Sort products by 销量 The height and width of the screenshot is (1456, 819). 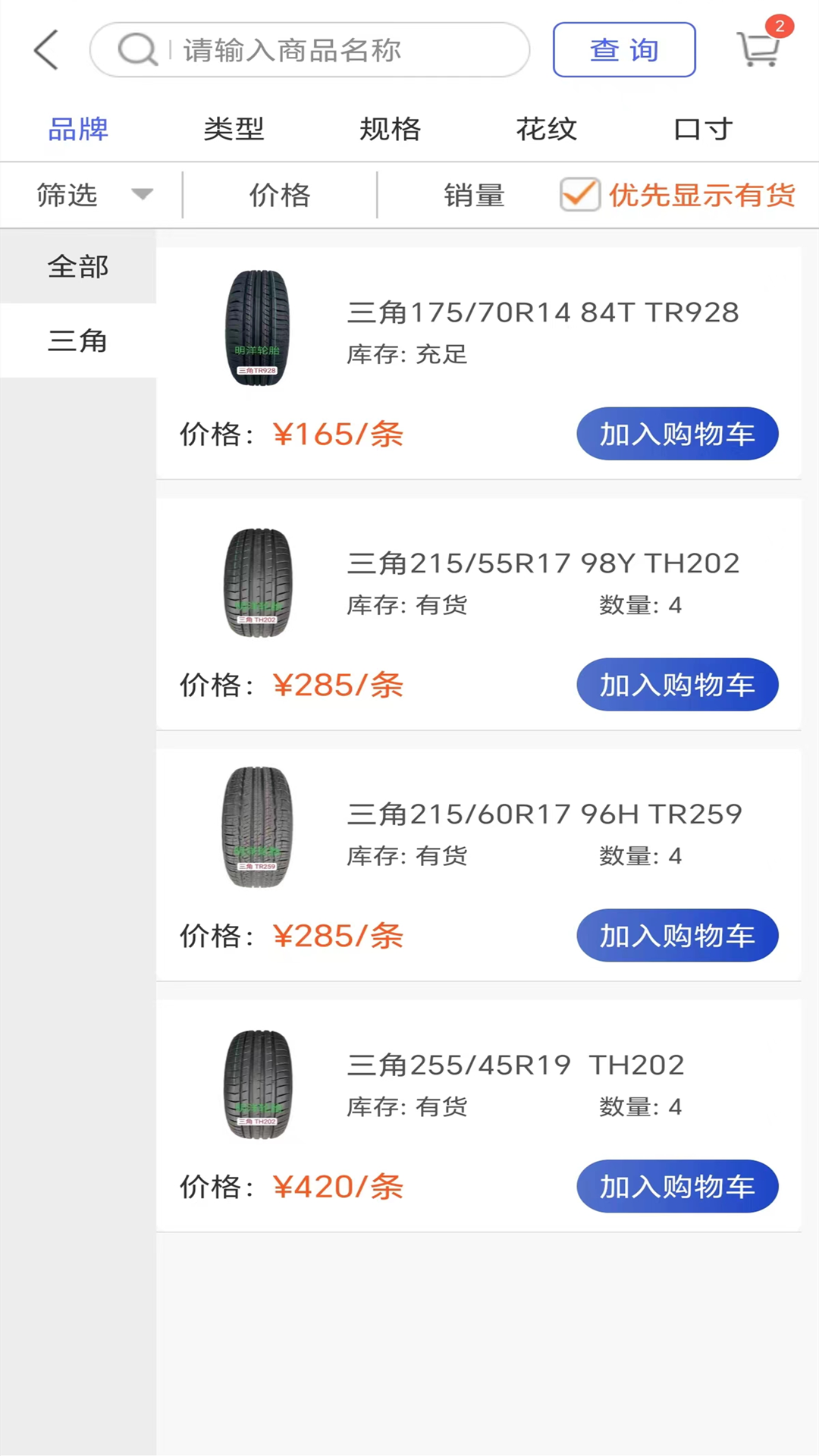coord(474,195)
